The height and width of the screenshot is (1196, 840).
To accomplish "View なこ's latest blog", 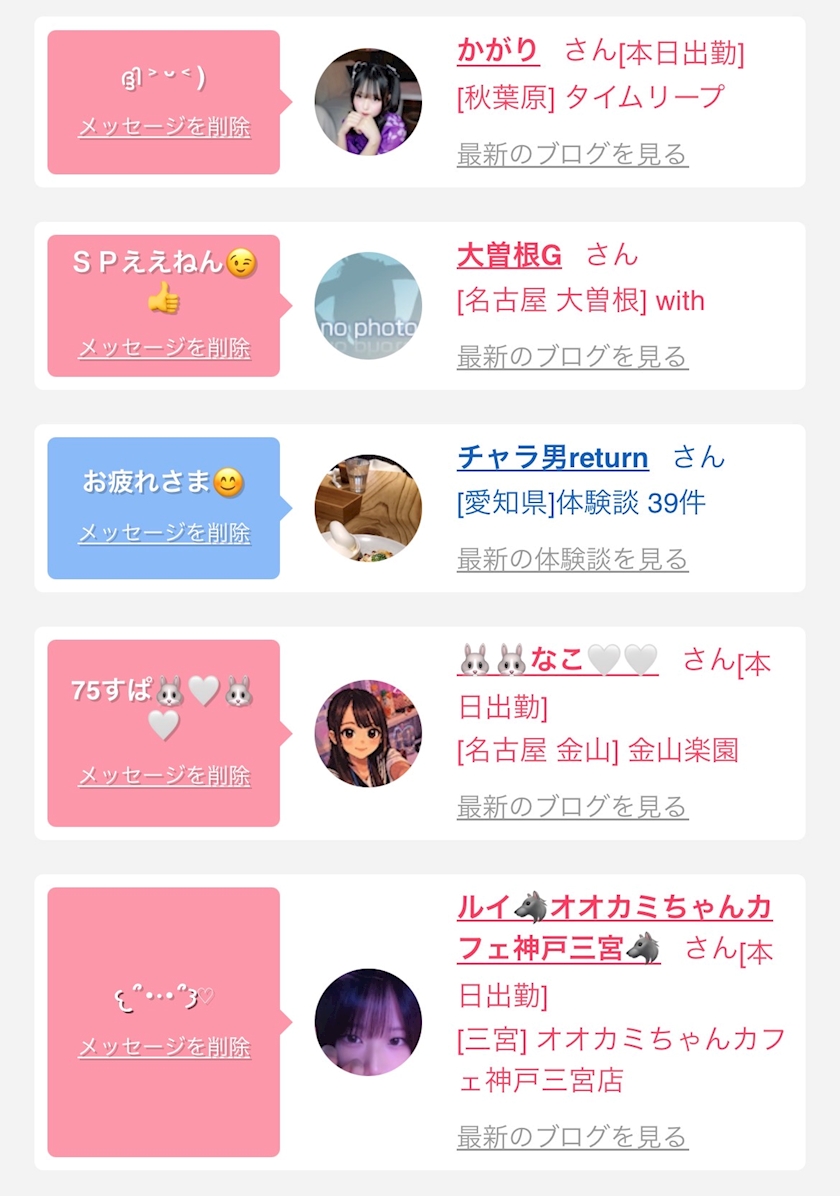I will tap(572, 807).
